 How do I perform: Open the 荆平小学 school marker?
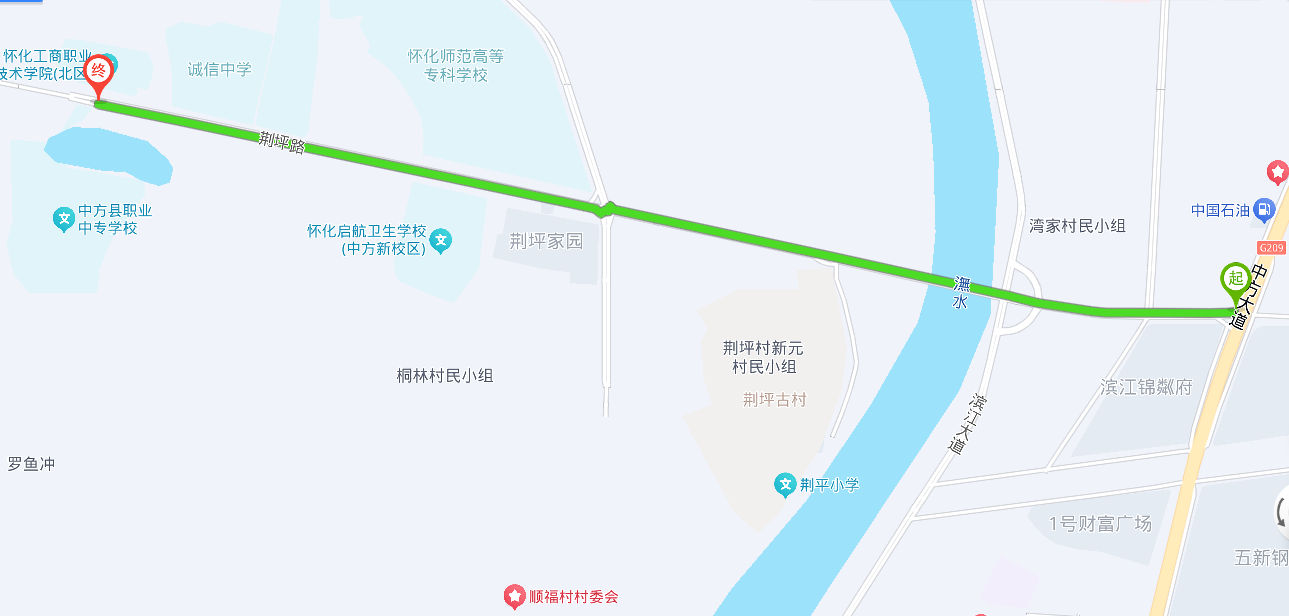786,486
